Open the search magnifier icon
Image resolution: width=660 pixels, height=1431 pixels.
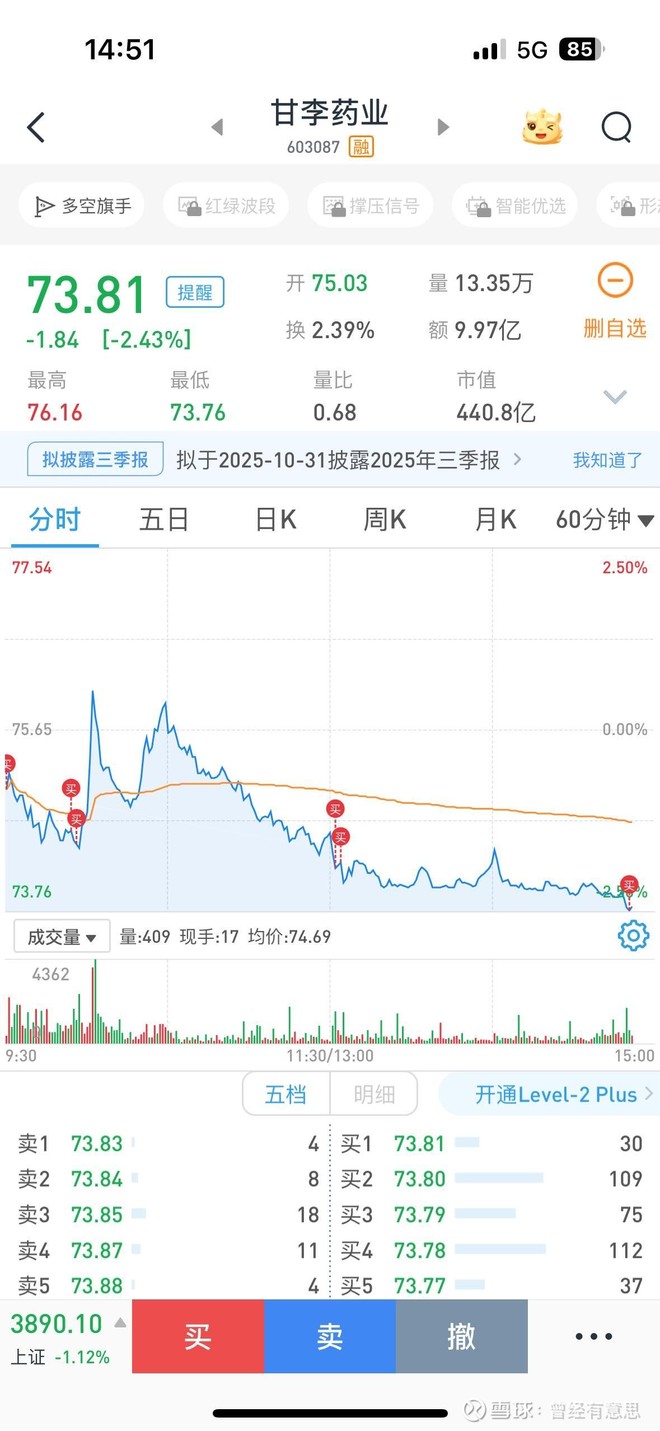[x=616, y=127]
